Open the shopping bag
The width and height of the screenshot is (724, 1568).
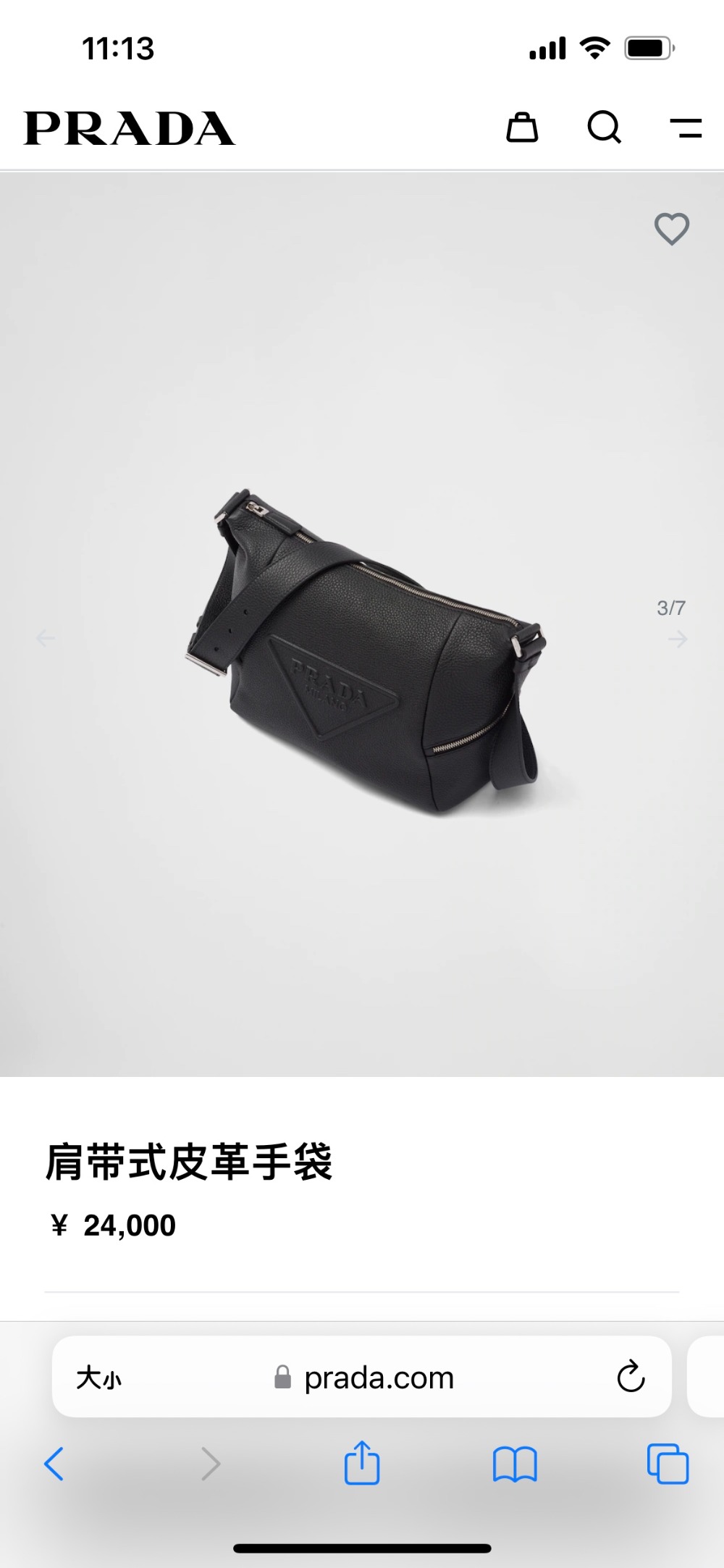coord(521,128)
